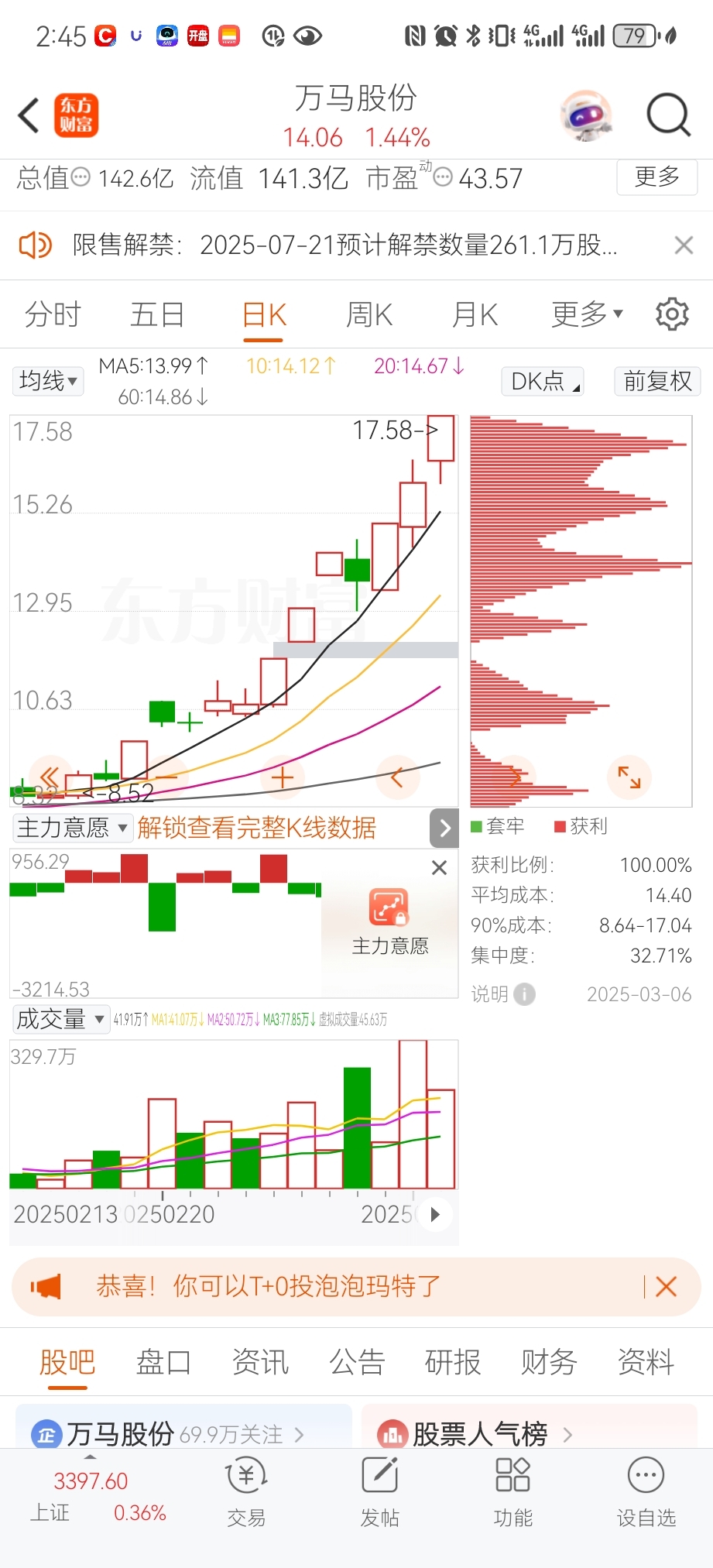Toggle DK点 signal display
This screenshot has height=1568, width=713.
tap(542, 381)
